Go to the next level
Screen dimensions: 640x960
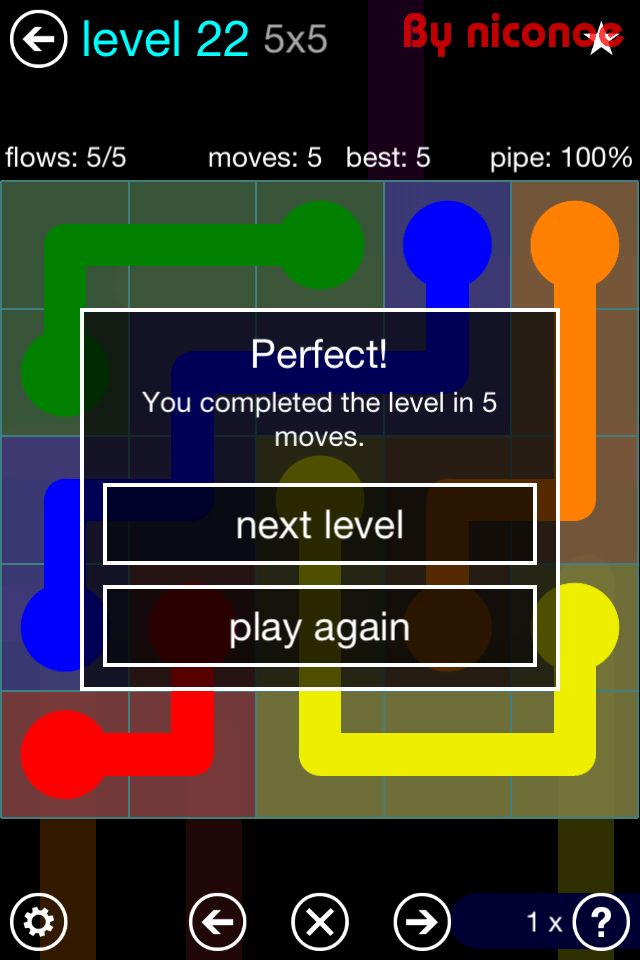click(x=320, y=525)
